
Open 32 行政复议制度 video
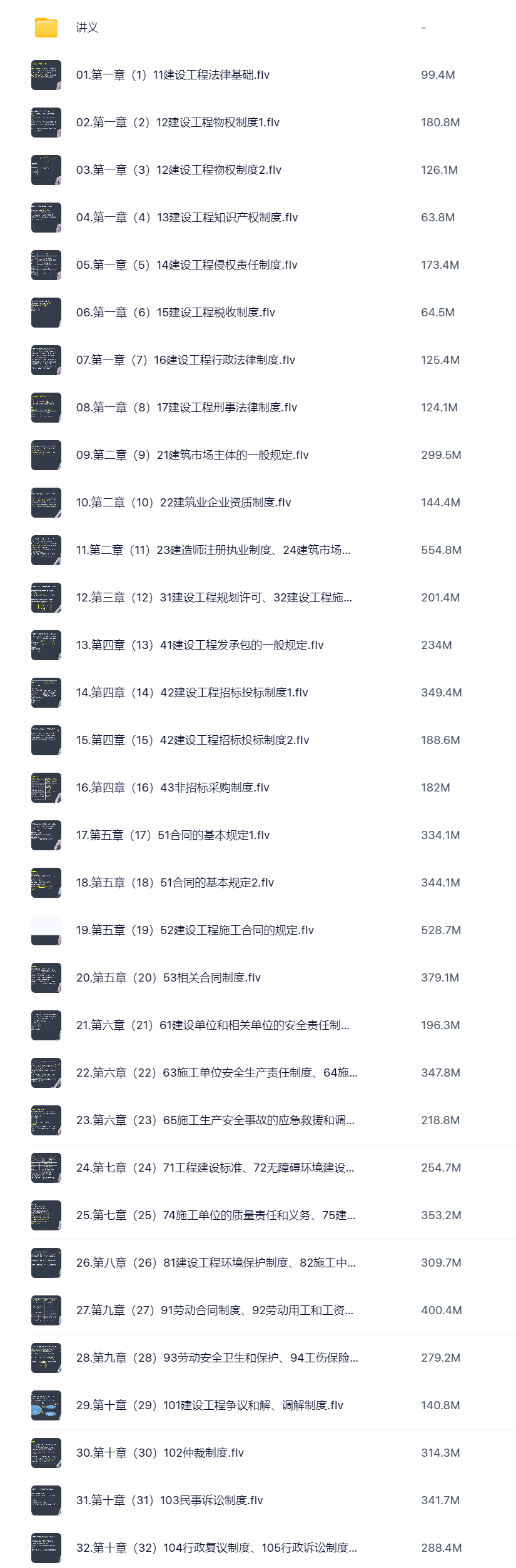click(216, 1548)
